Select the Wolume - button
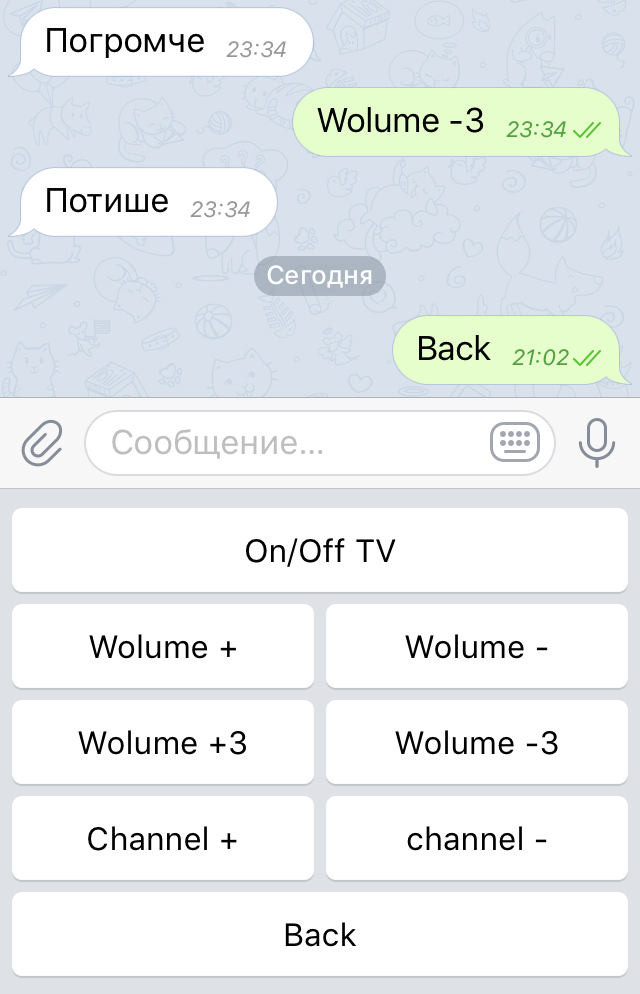 [477, 646]
